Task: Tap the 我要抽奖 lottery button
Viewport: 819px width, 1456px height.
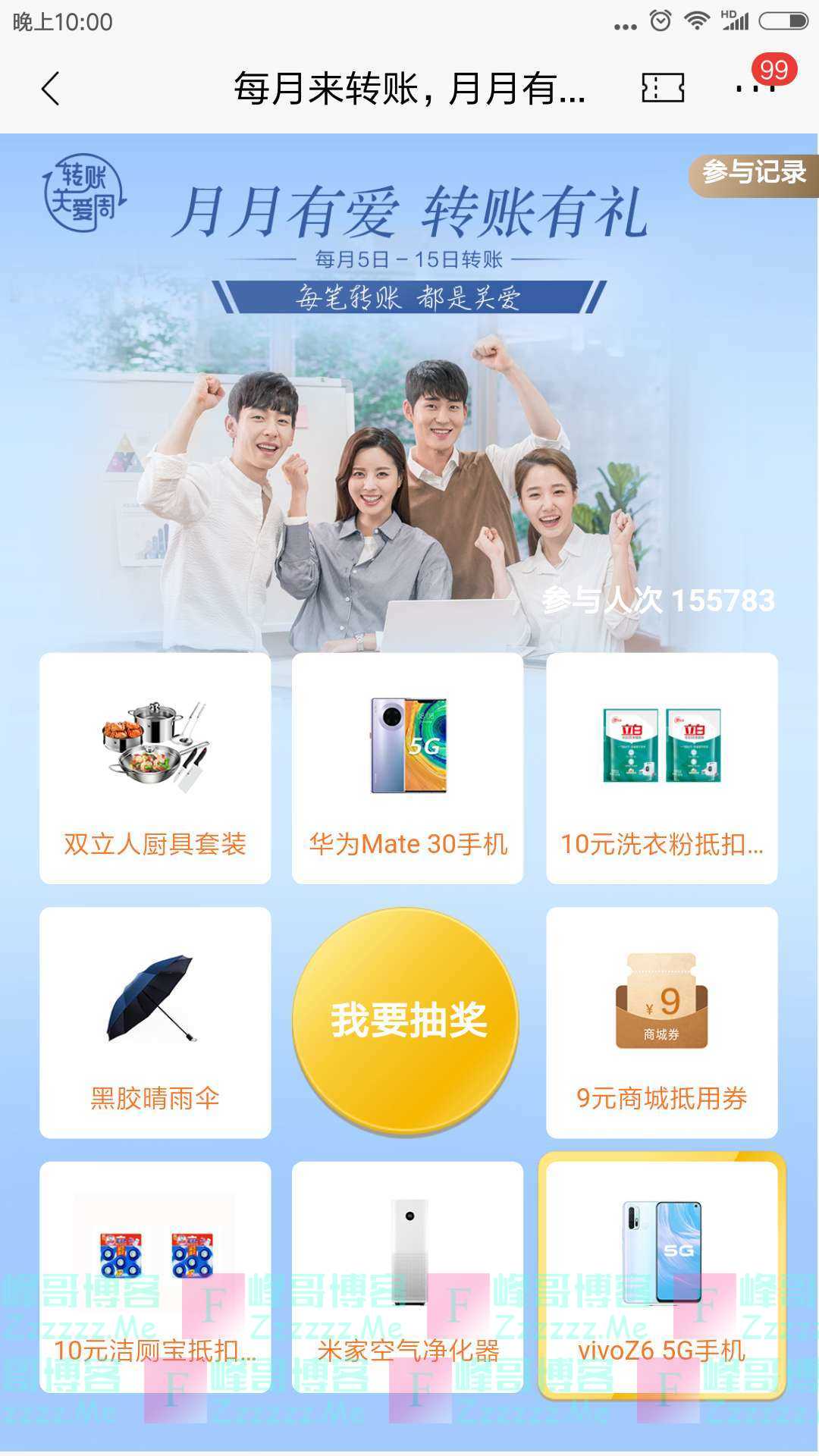Action: 406,1021
